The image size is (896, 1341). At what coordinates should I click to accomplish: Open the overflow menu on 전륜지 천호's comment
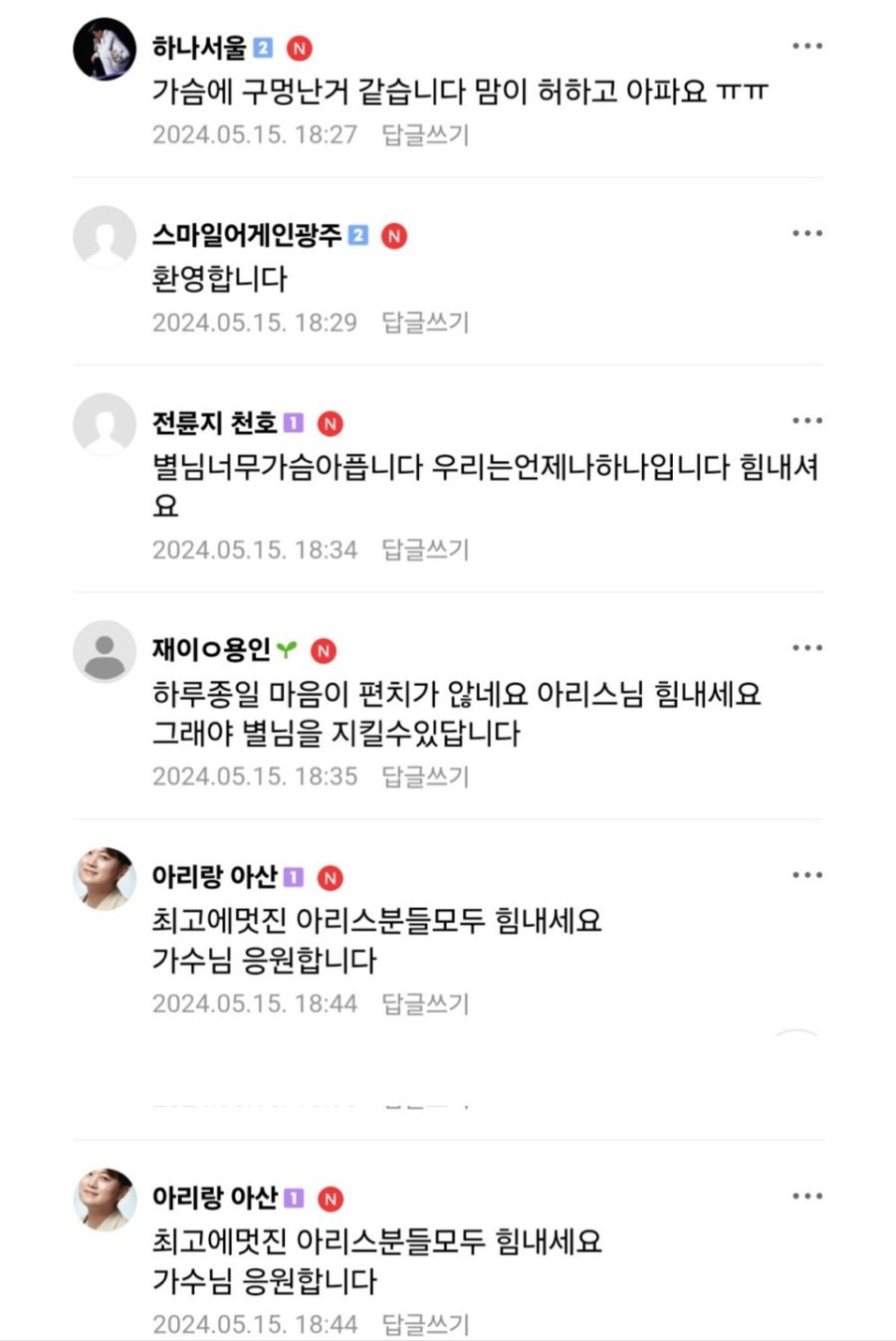pos(806,421)
